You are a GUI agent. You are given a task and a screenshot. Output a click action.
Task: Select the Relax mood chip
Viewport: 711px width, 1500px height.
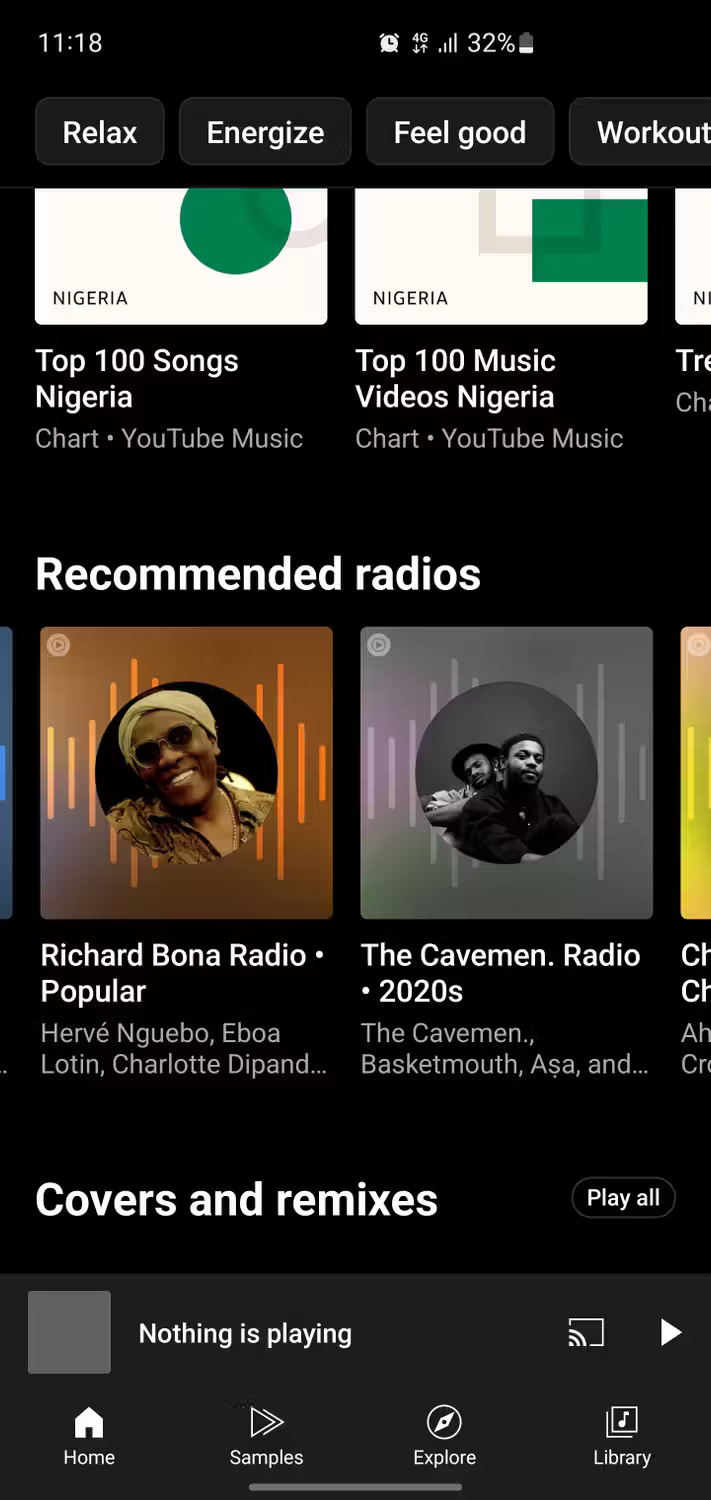99,132
